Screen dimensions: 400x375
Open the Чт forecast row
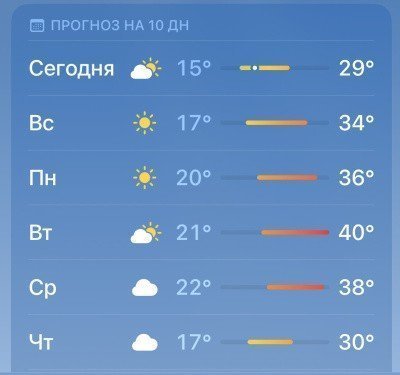pyautogui.click(x=201, y=342)
